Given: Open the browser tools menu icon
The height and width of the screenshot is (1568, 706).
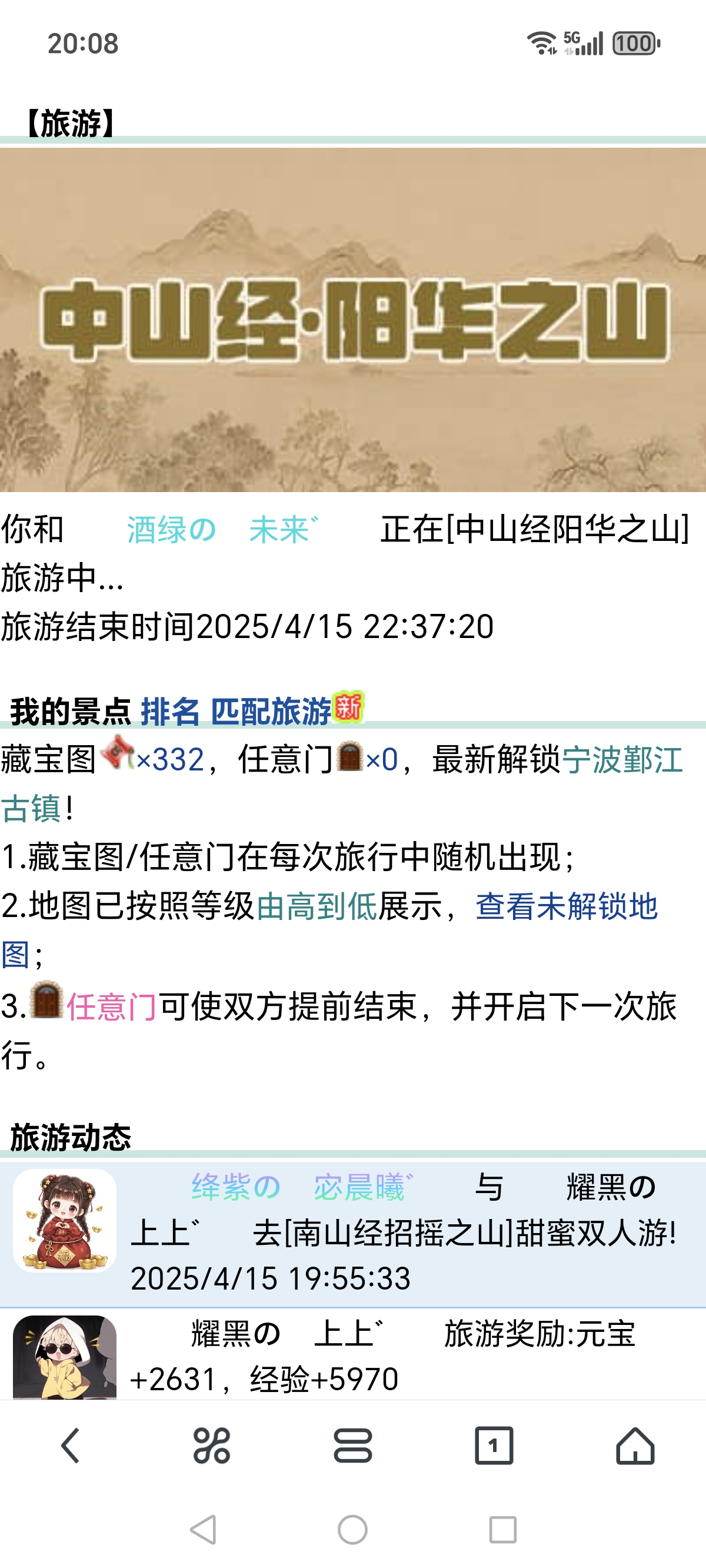Looking at the screenshot, I should 211,1446.
